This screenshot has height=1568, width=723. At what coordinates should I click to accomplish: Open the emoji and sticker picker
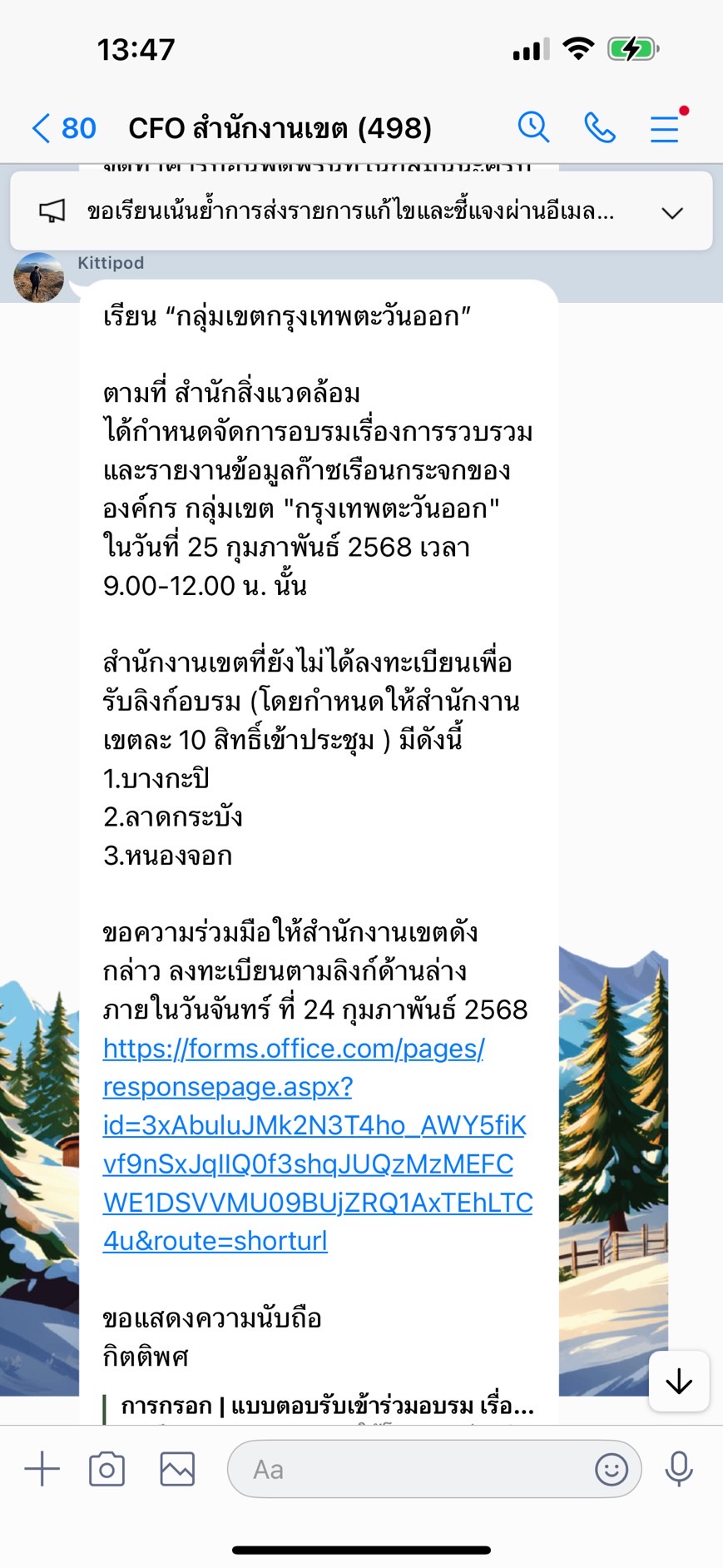pos(612,1469)
